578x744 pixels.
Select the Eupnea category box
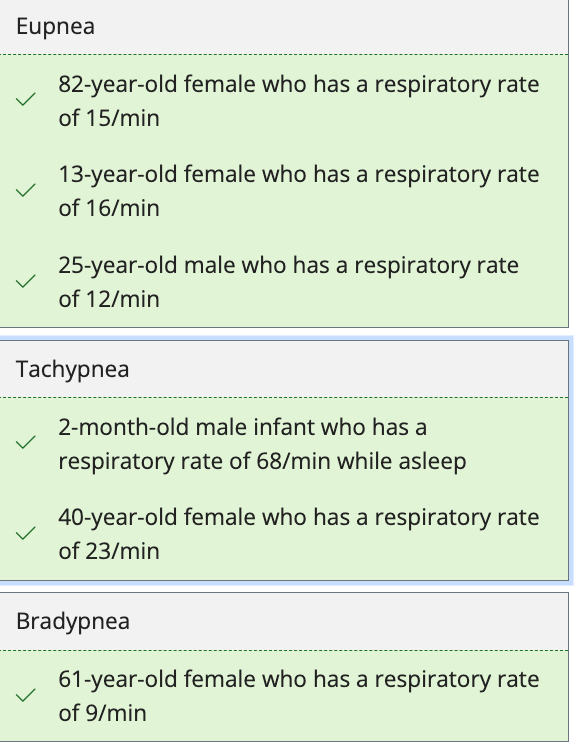(284, 164)
